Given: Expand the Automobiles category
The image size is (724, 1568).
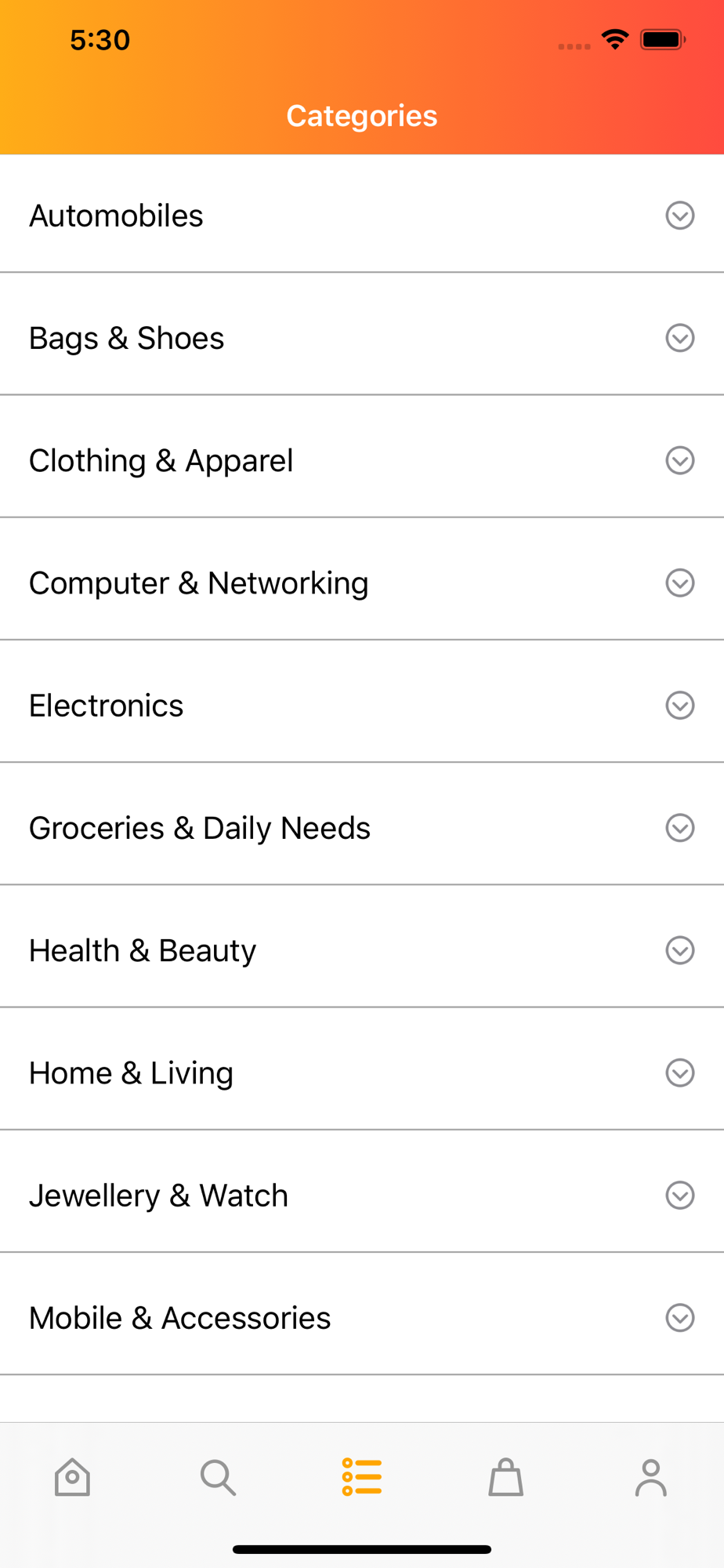Looking at the screenshot, I should [362, 214].
